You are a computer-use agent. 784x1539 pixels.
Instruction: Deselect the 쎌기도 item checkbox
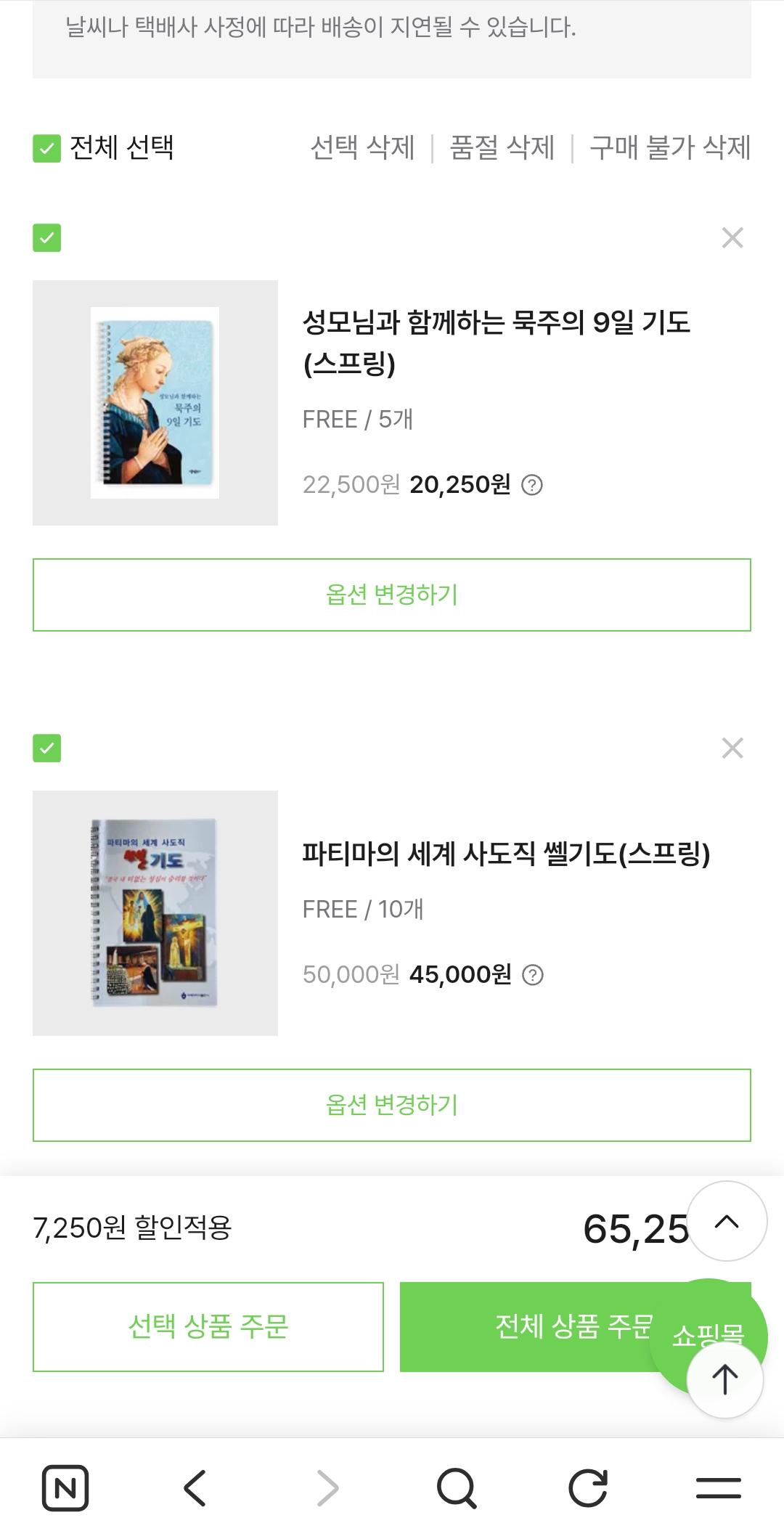[46, 747]
